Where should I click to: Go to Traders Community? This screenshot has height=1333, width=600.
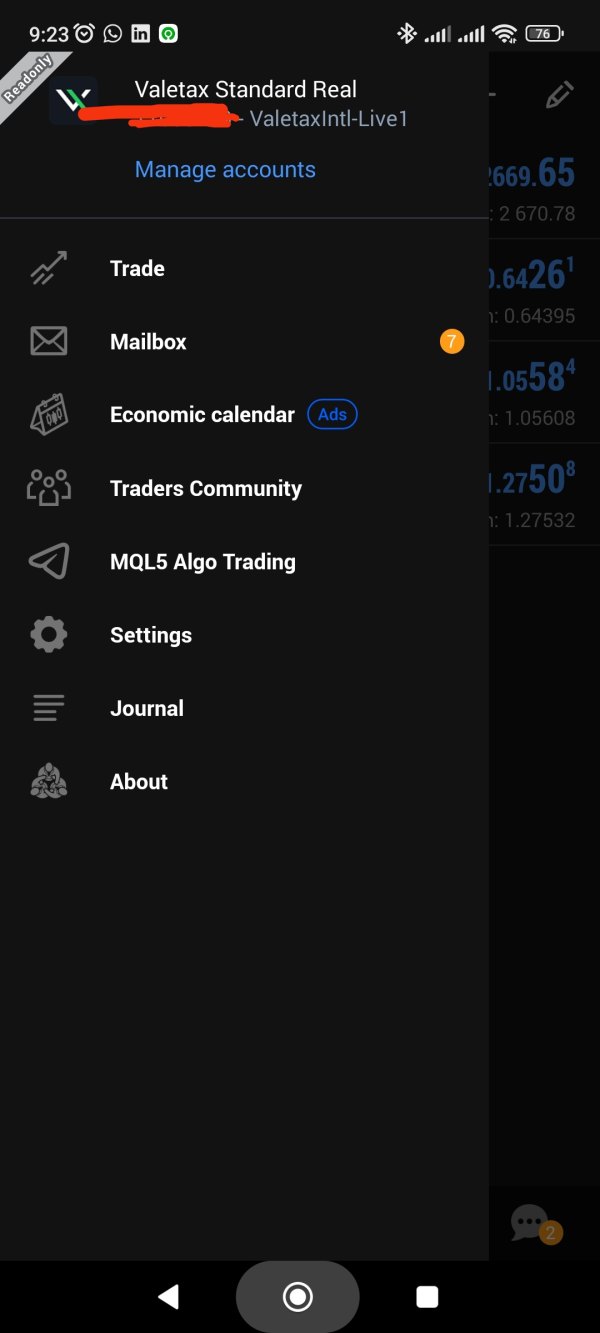point(205,488)
